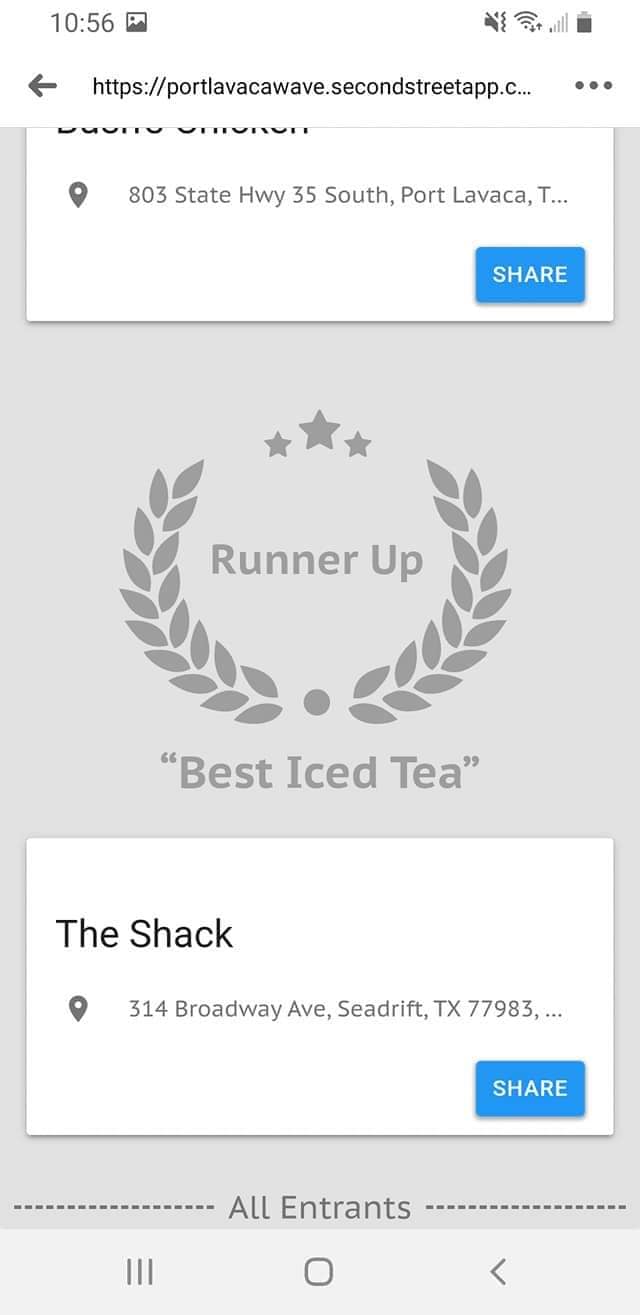This screenshot has height=1315, width=640.
Task: Show recent apps from the navigation bar
Action: (x=140, y=1271)
